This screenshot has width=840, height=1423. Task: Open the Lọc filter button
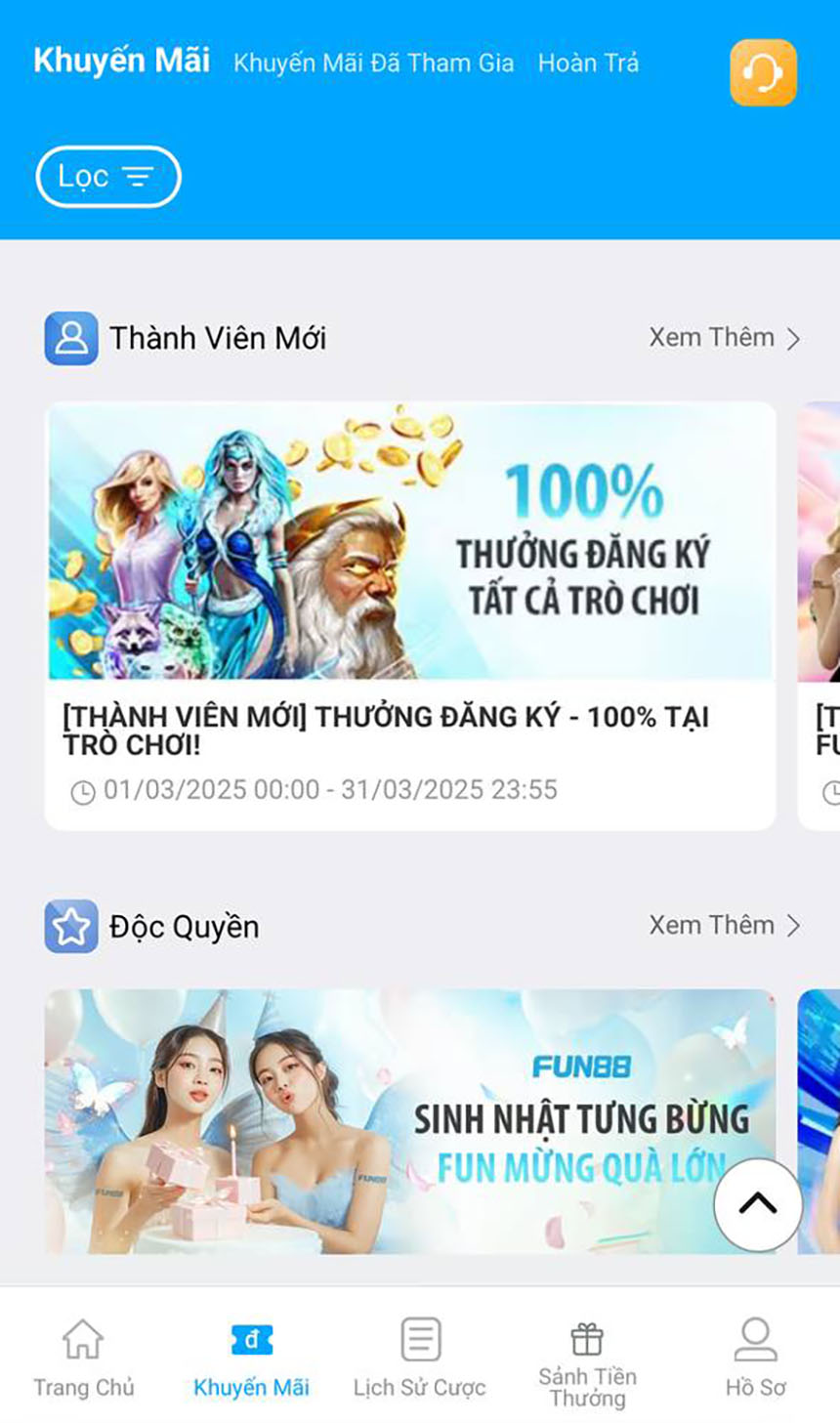[x=108, y=177]
